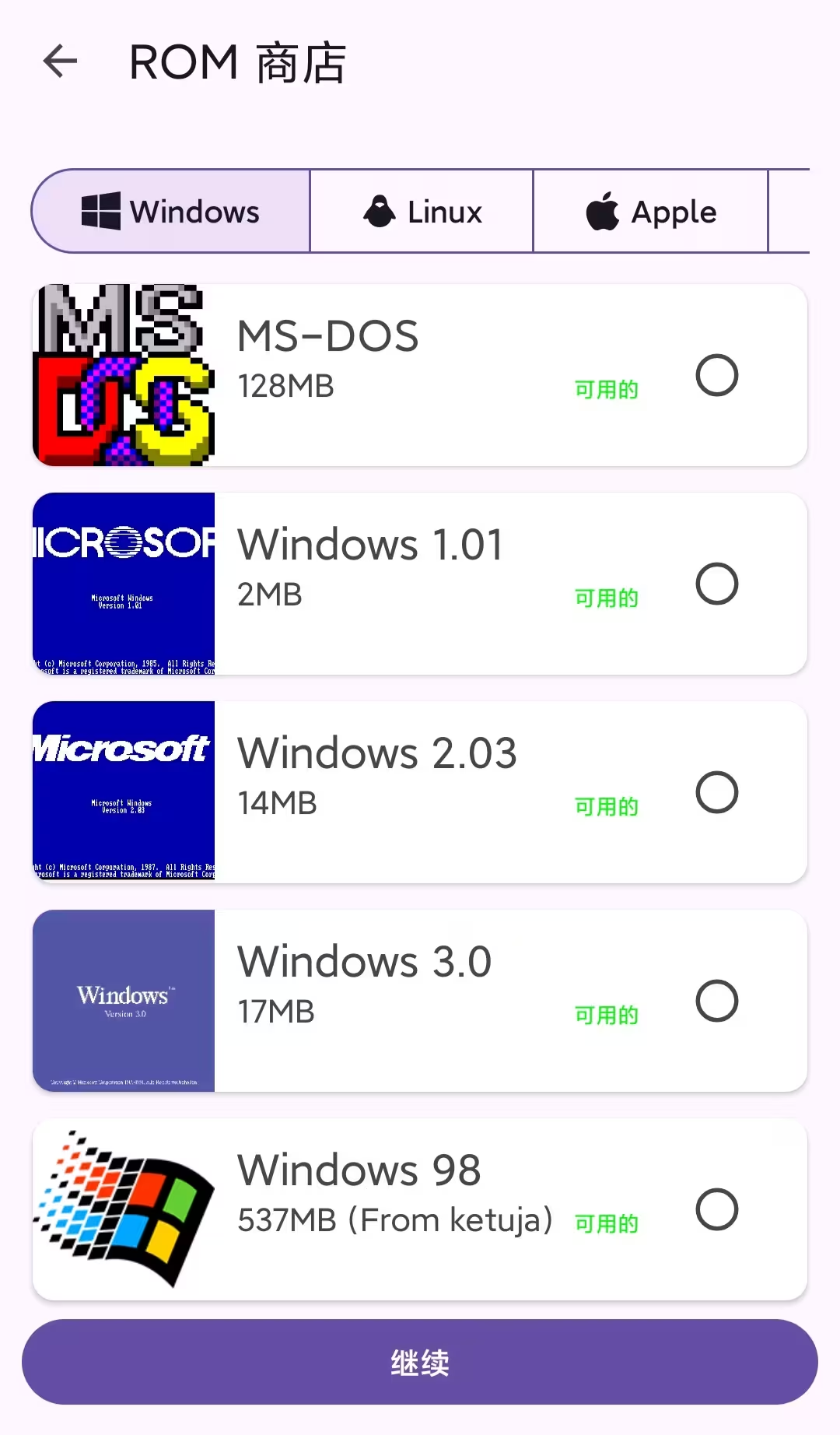The height and width of the screenshot is (1435, 840).
Task: Tap the 继续 continue button
Action: pos(420,1362)
